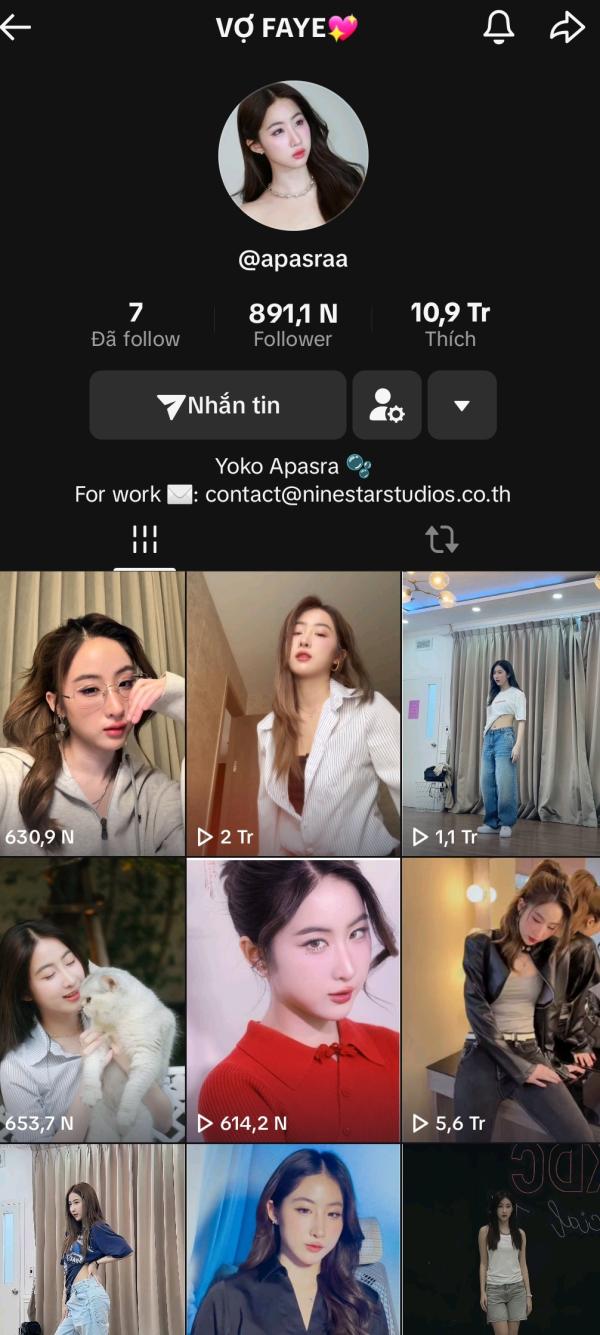Switch to the reposts tab
The image size is (600, 1335).
pyautogui.click(x=441, y=540)
